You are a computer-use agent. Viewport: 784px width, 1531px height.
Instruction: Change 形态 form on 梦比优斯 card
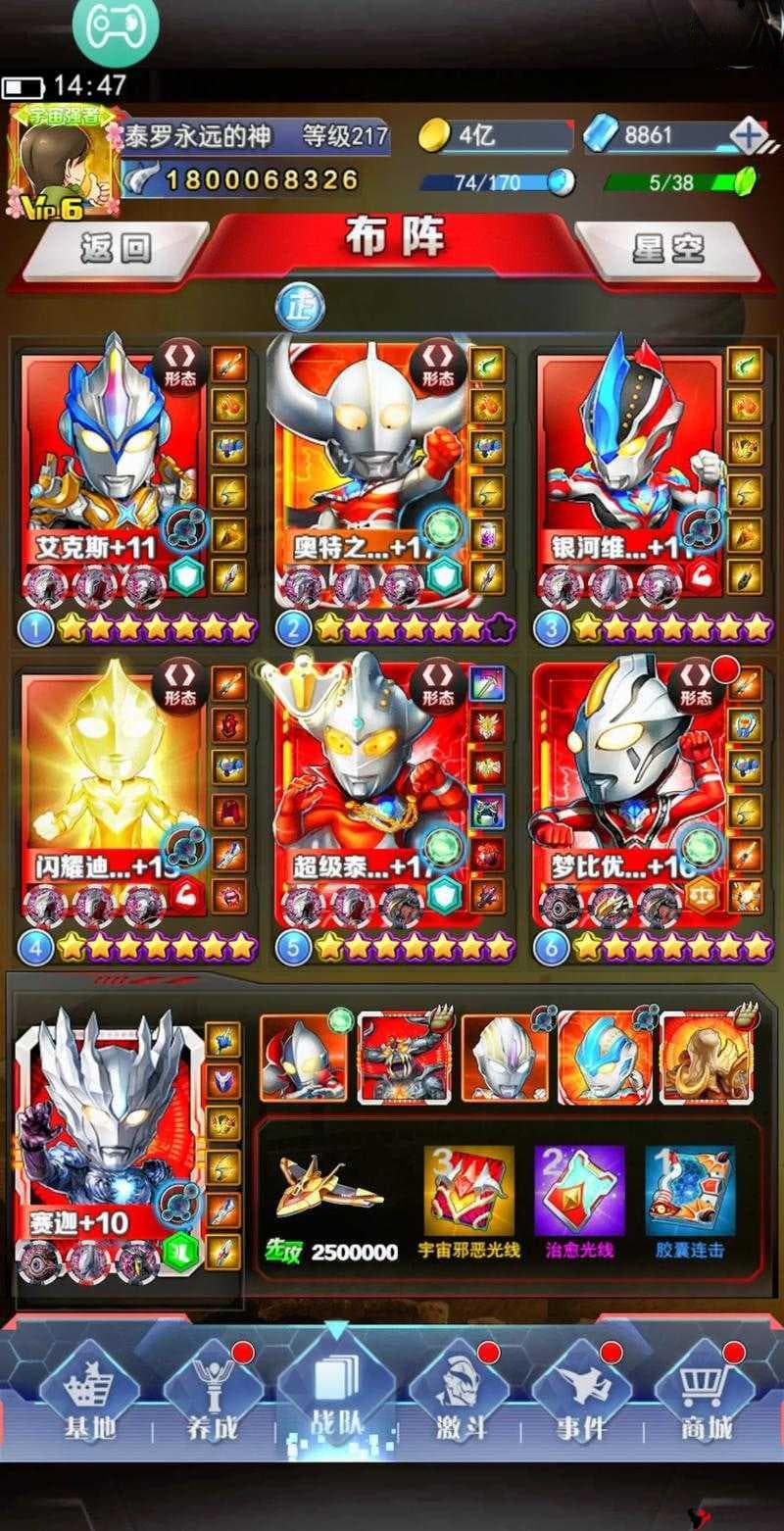point(695,685)
